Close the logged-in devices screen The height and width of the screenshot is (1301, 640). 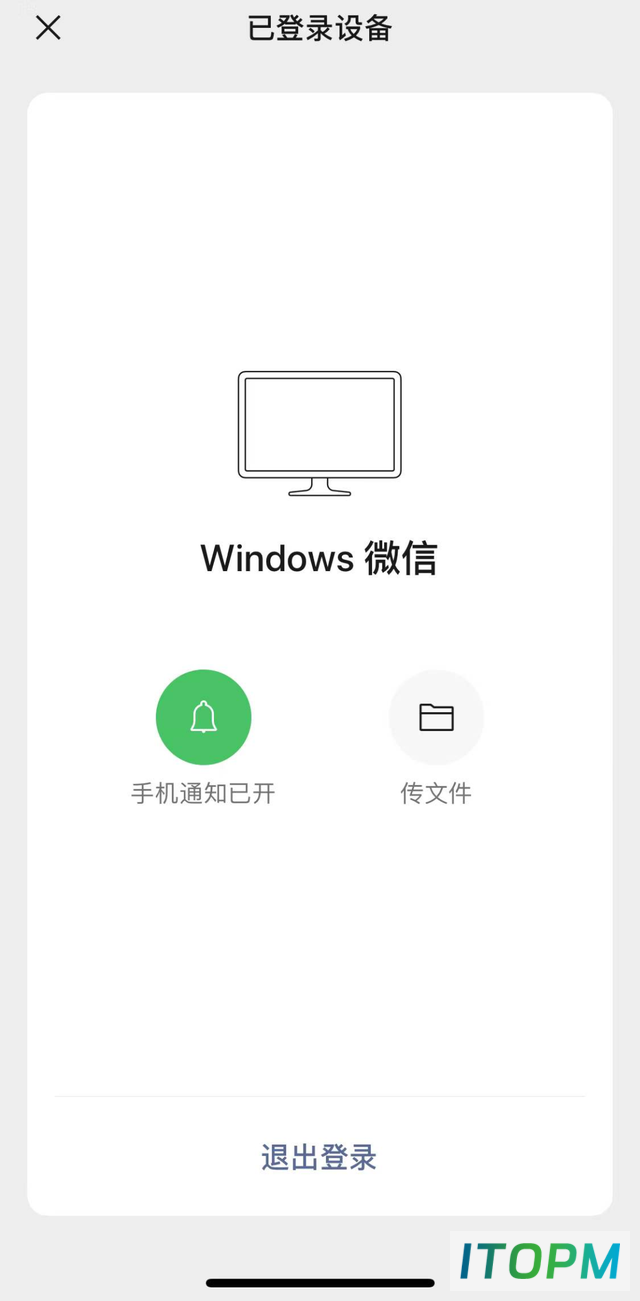click(x=48, y=28)
